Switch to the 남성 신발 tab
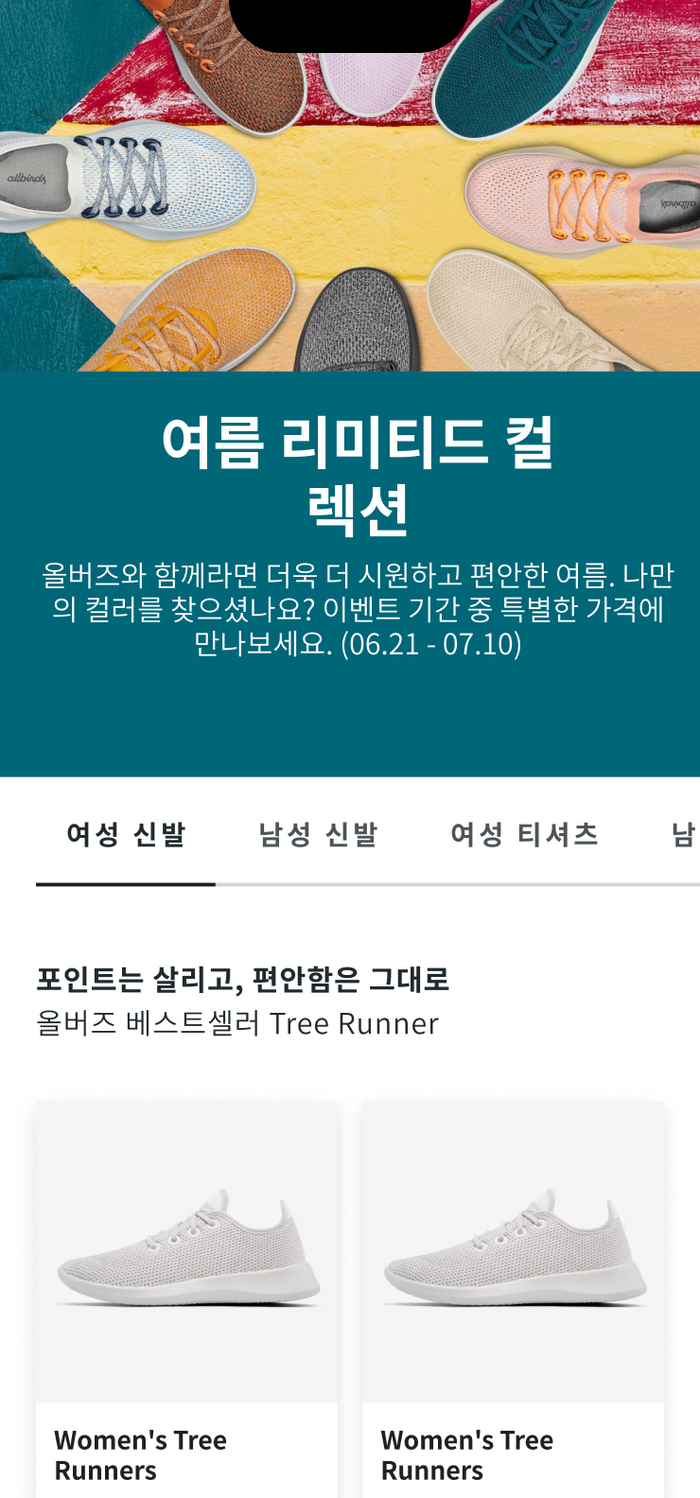The height and width of the screenshot is (1498, 700). 318,834
